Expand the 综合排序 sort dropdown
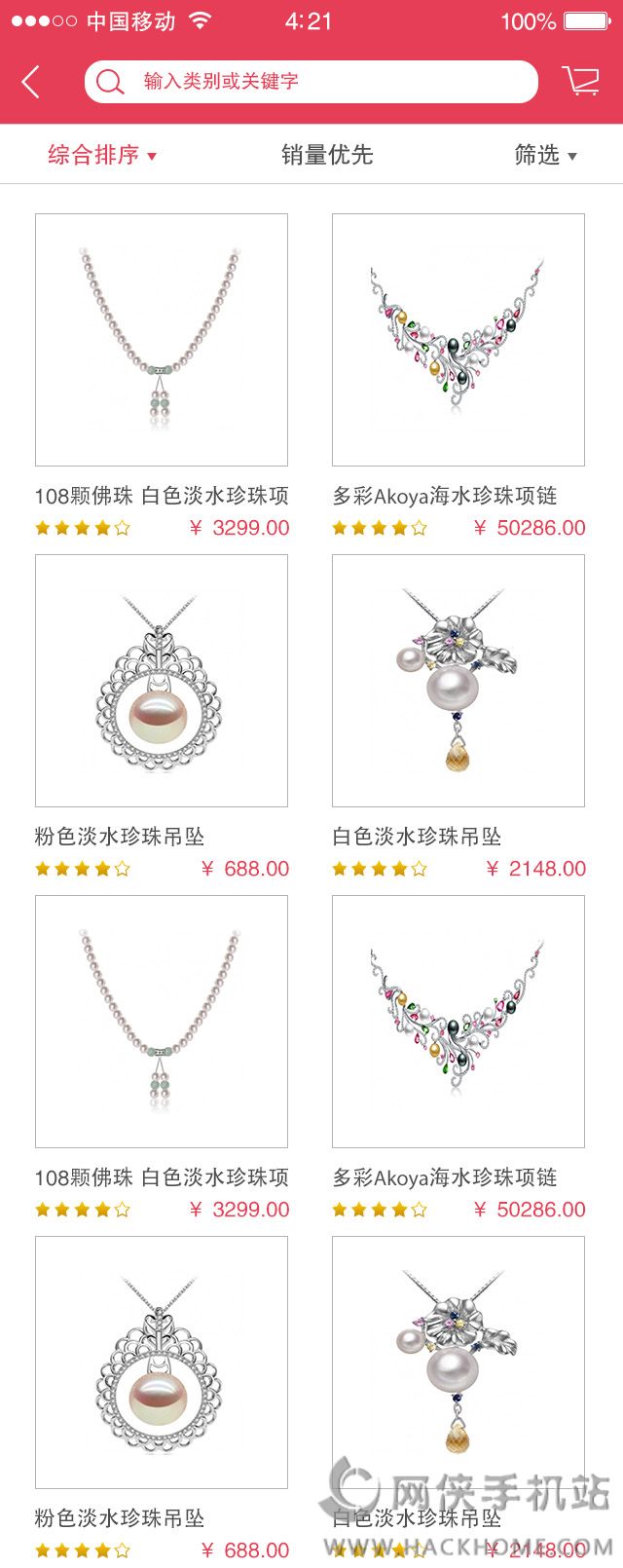Image resolution: width=623 pixels, height=1568 pixels. tap(102, 155)
